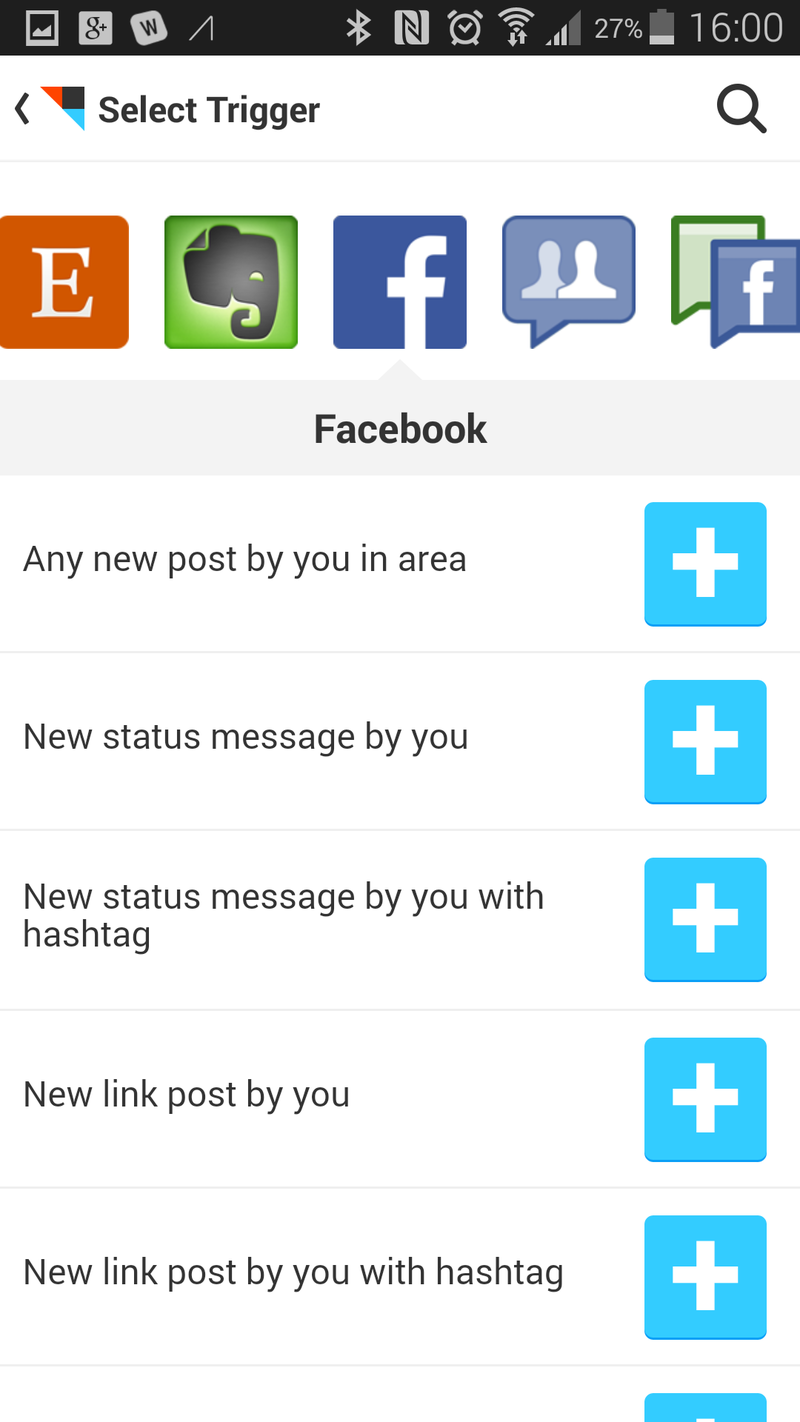The width and height of the screenshot is (800, 1422).
Task: Select the Facebook channel icon
Action: [x=400, y=282]
